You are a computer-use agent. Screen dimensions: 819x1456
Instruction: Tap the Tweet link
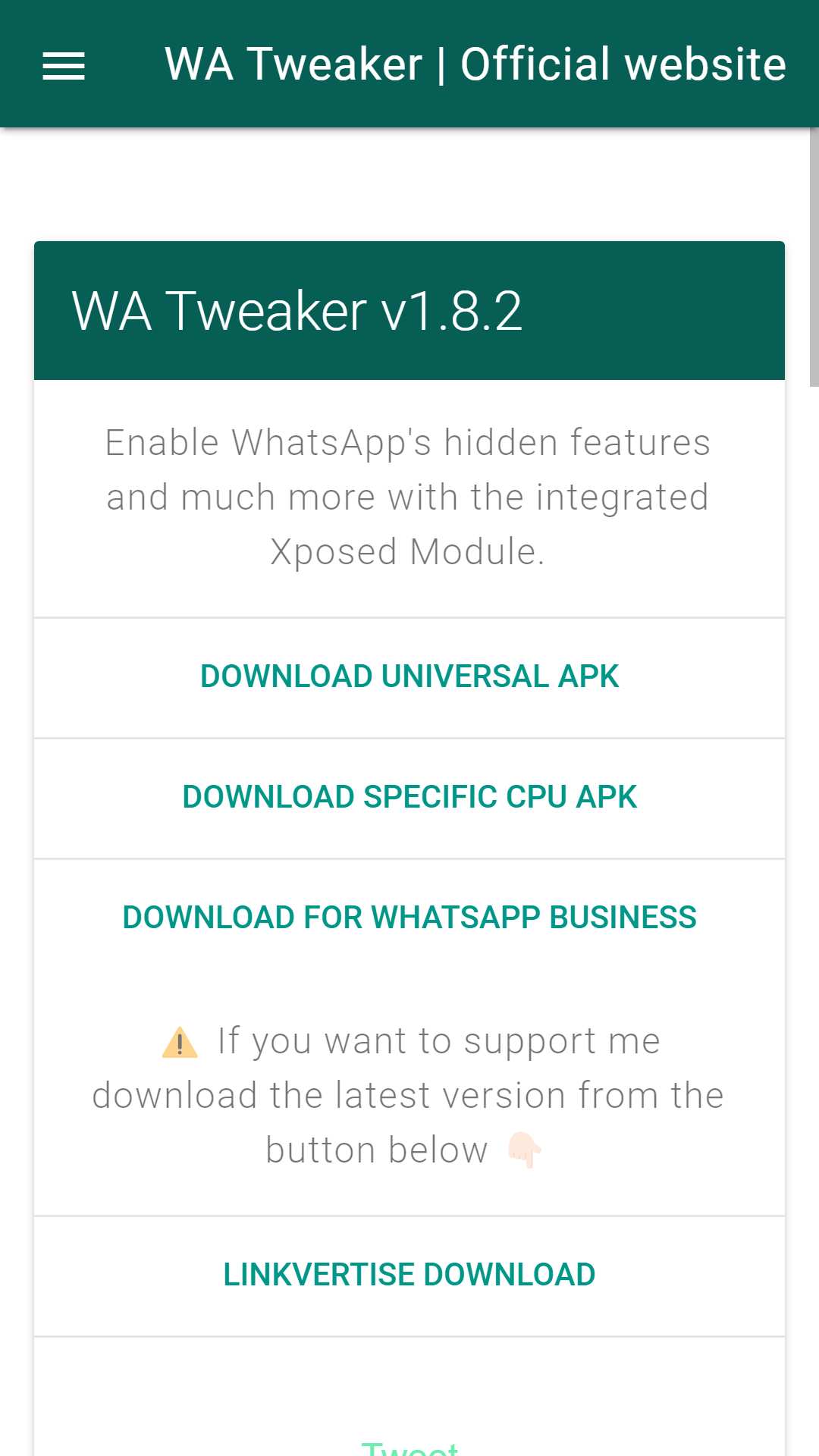[409, 1448]
